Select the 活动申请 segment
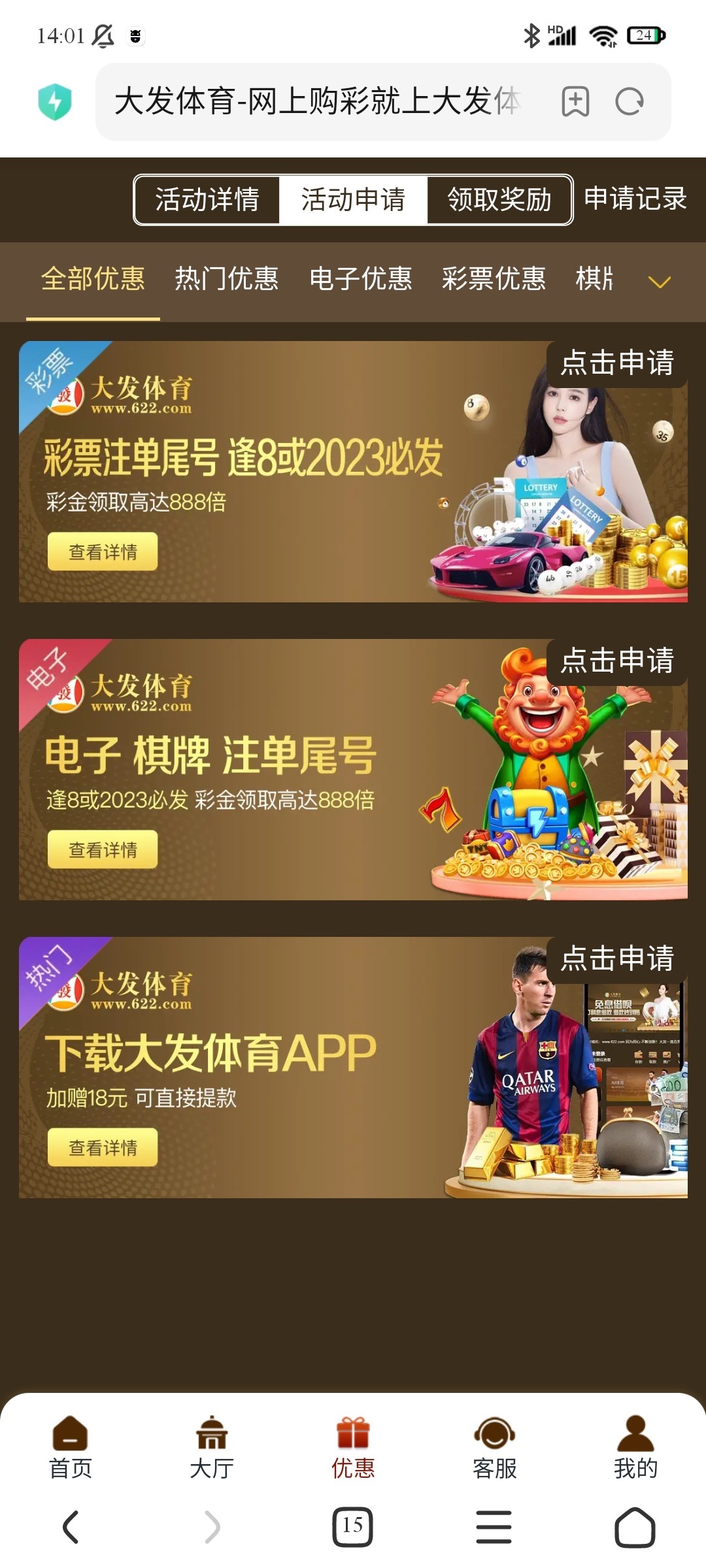 pos(353,200)
